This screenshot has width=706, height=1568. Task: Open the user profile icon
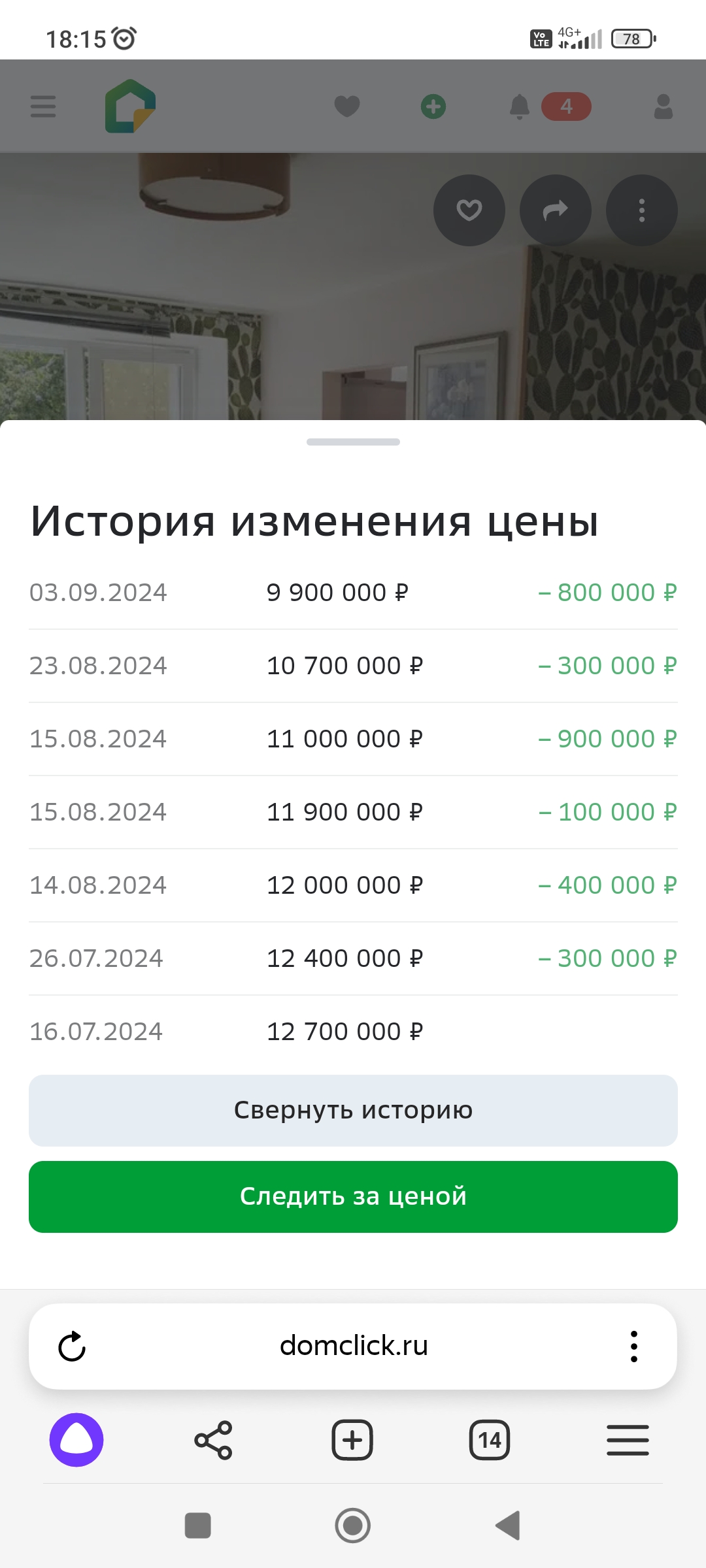coord(664,106)
